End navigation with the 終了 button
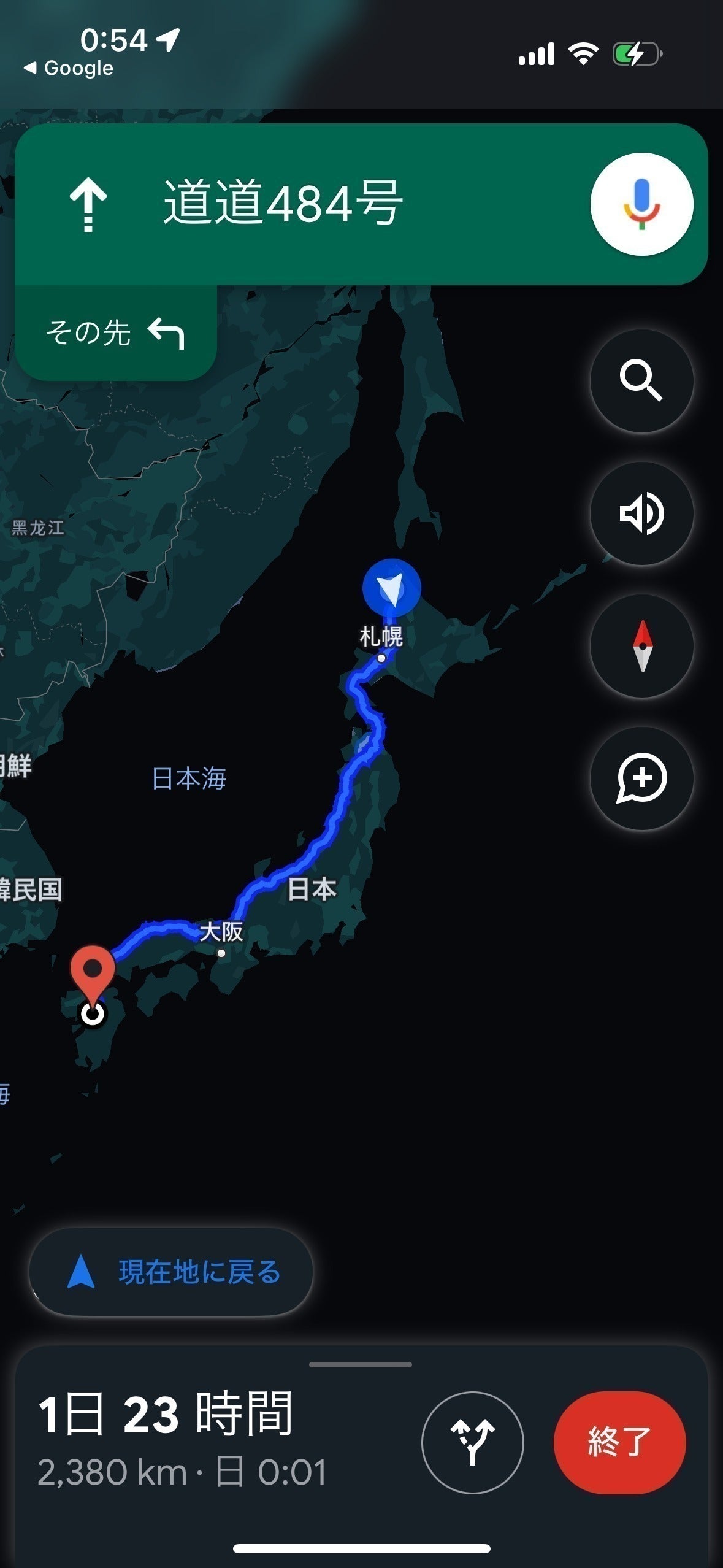The width and height of the screenshot is (723, 1568). tap(619, 1442)
